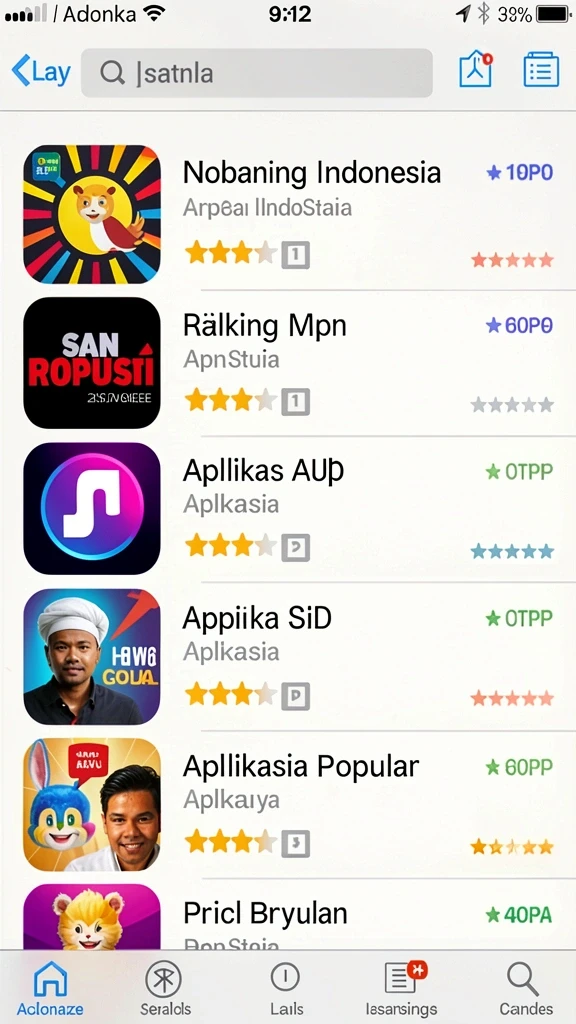This screenshot has height=1024, width=576.
Task: Switch to the Seralols tab
Action: coord(165,988)
